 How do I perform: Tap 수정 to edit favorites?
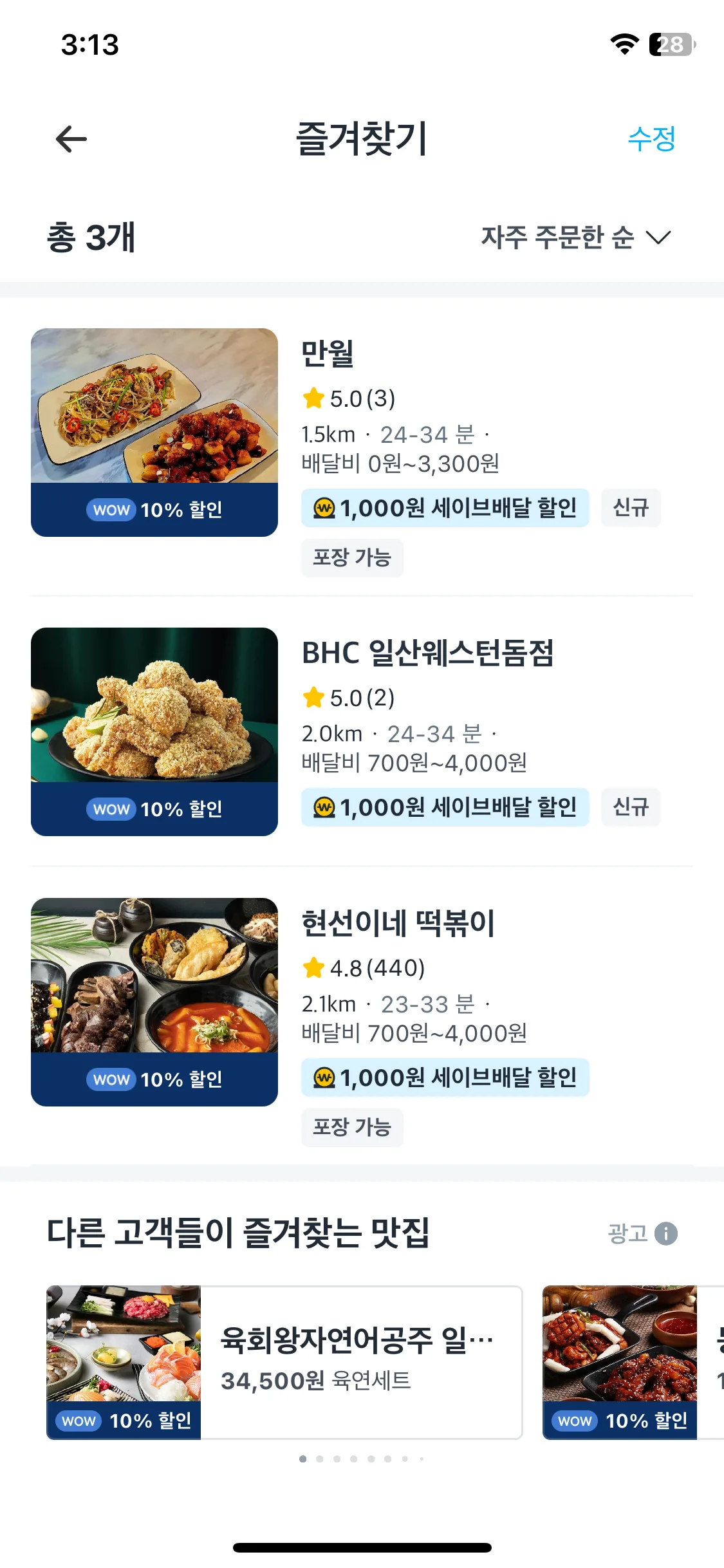(651, 139)
